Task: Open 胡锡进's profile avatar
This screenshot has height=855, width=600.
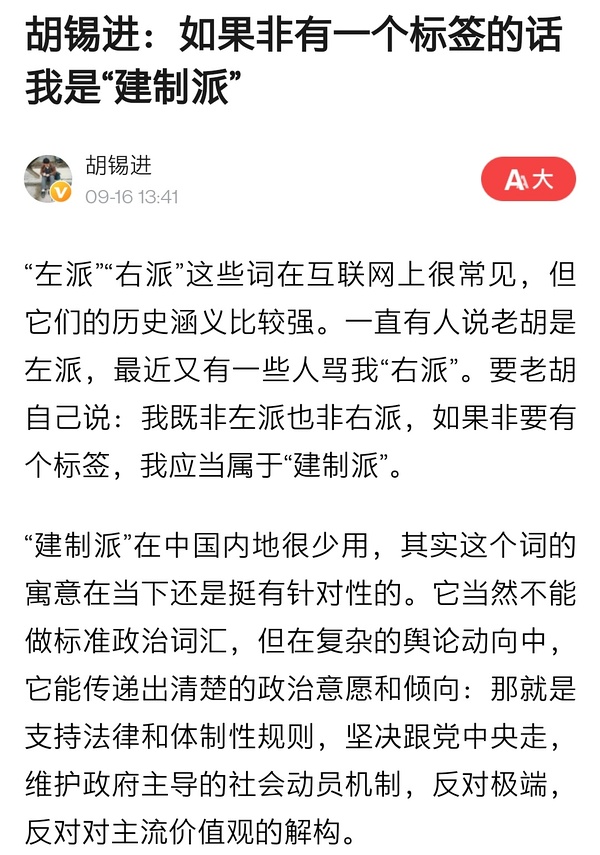Action: tap(47, 179)
